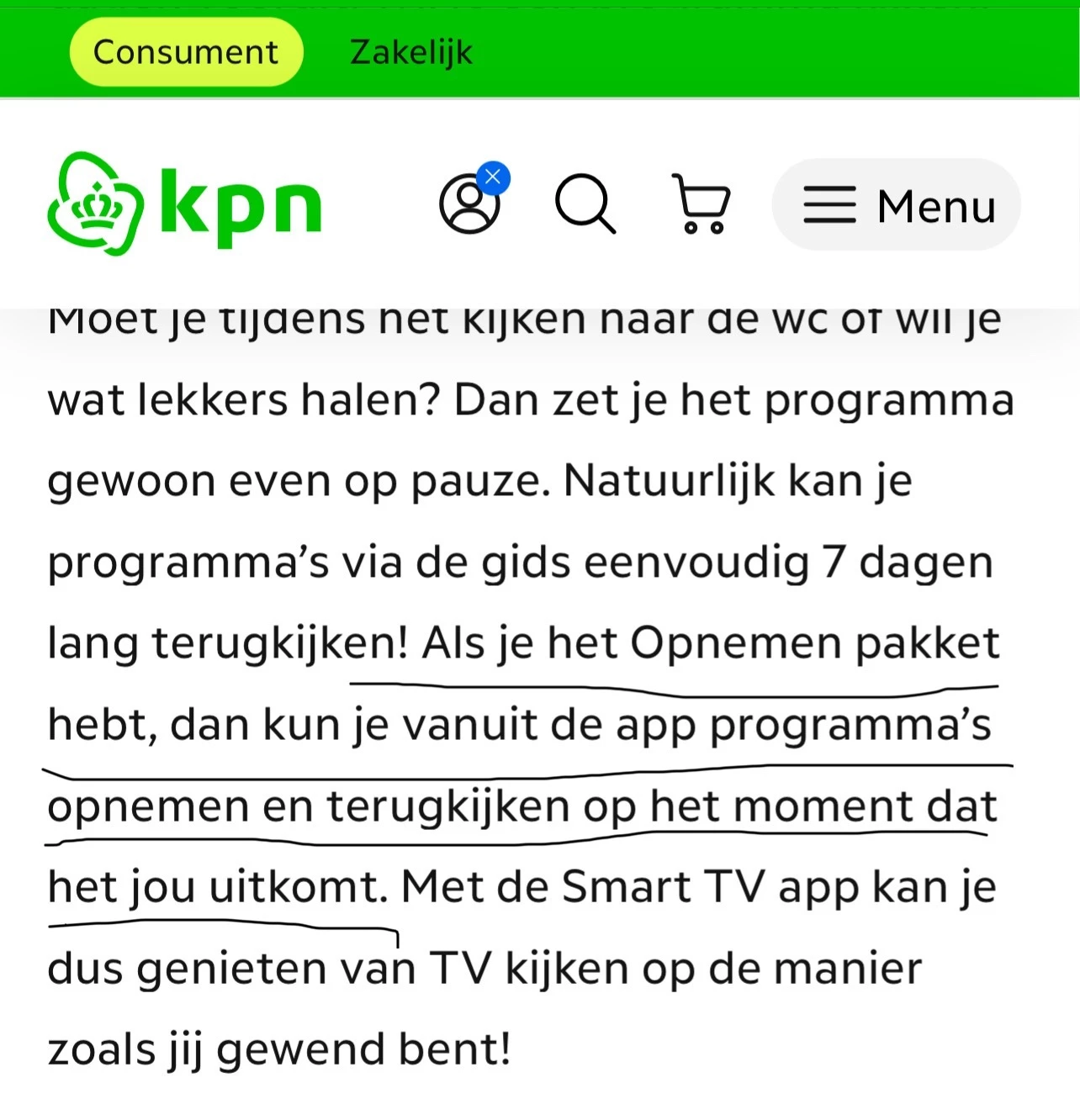Open the account profile icon
1080x1120 pixels.
coord(470,203)
